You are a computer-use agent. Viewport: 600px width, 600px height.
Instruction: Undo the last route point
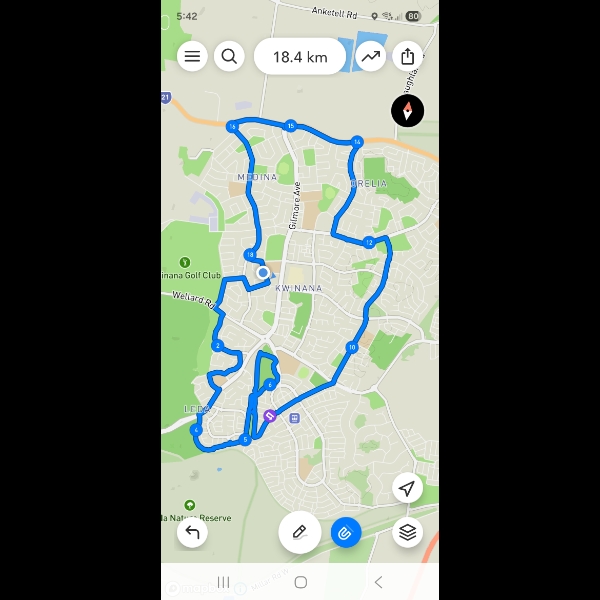tap(192, 533)
